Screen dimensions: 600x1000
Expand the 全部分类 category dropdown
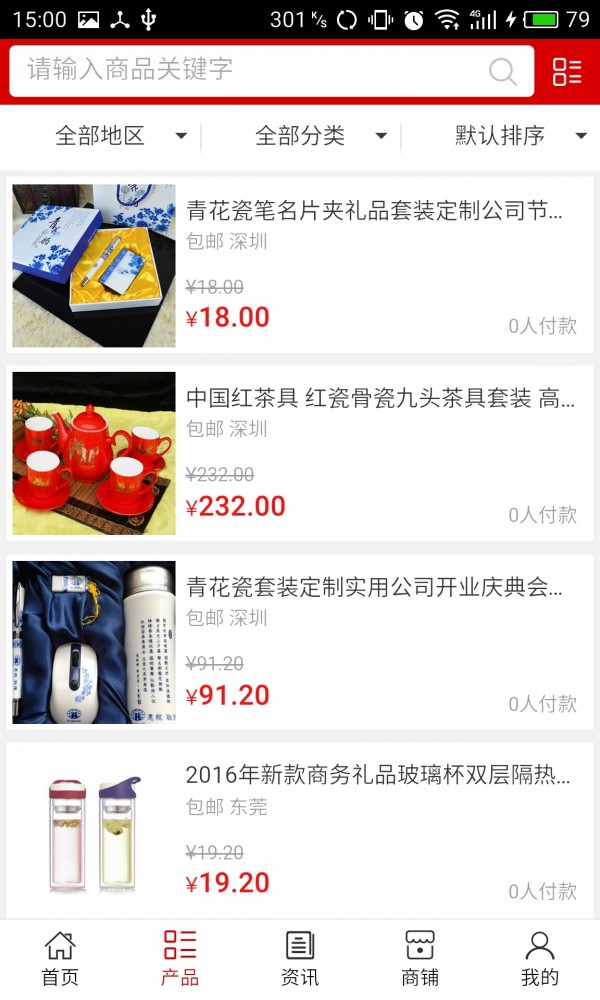pos(320,136)
